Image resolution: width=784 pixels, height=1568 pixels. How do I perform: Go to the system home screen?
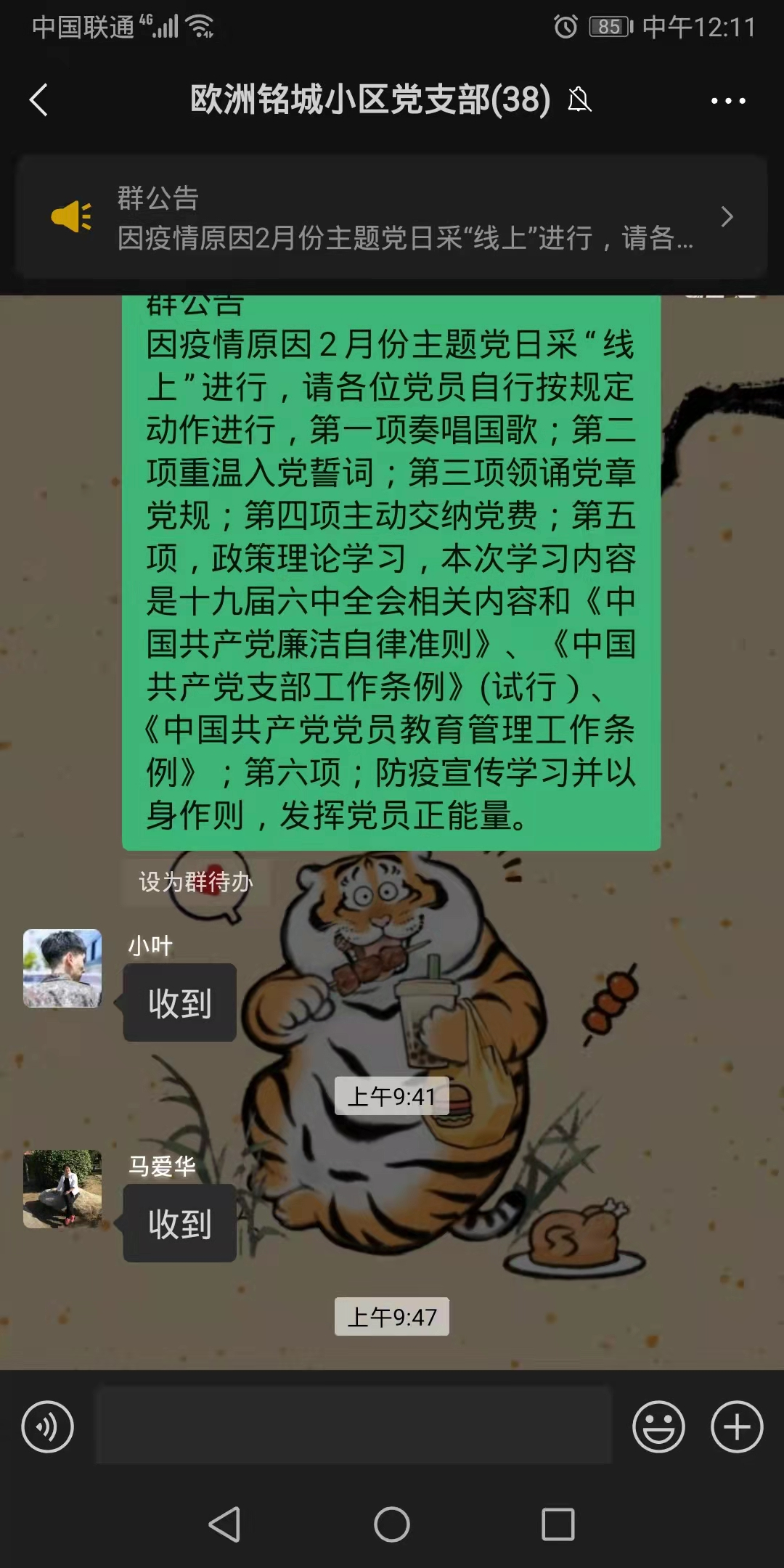click(392, 1524)
